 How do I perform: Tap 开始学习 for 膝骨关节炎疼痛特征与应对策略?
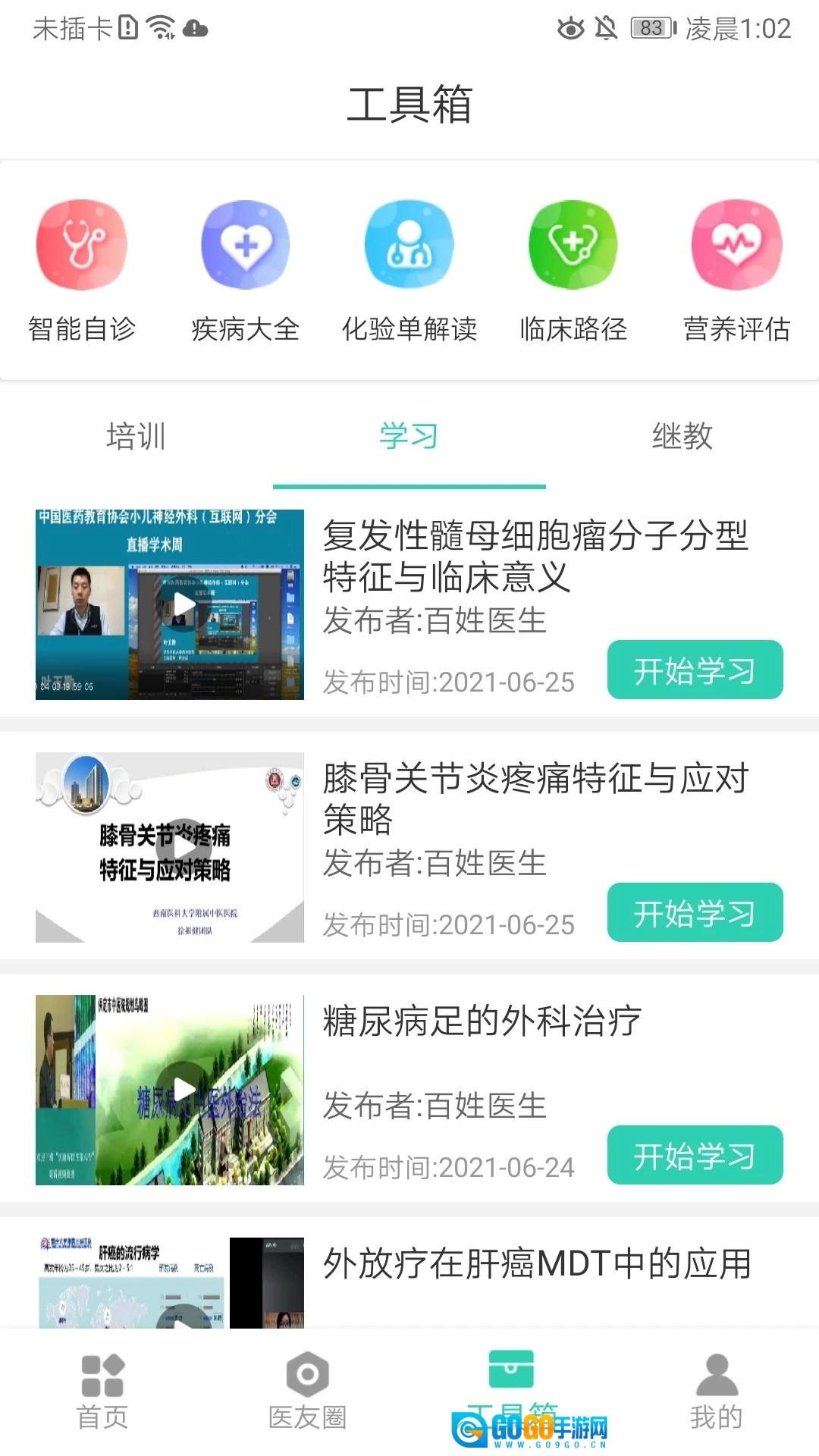point(695,912)
